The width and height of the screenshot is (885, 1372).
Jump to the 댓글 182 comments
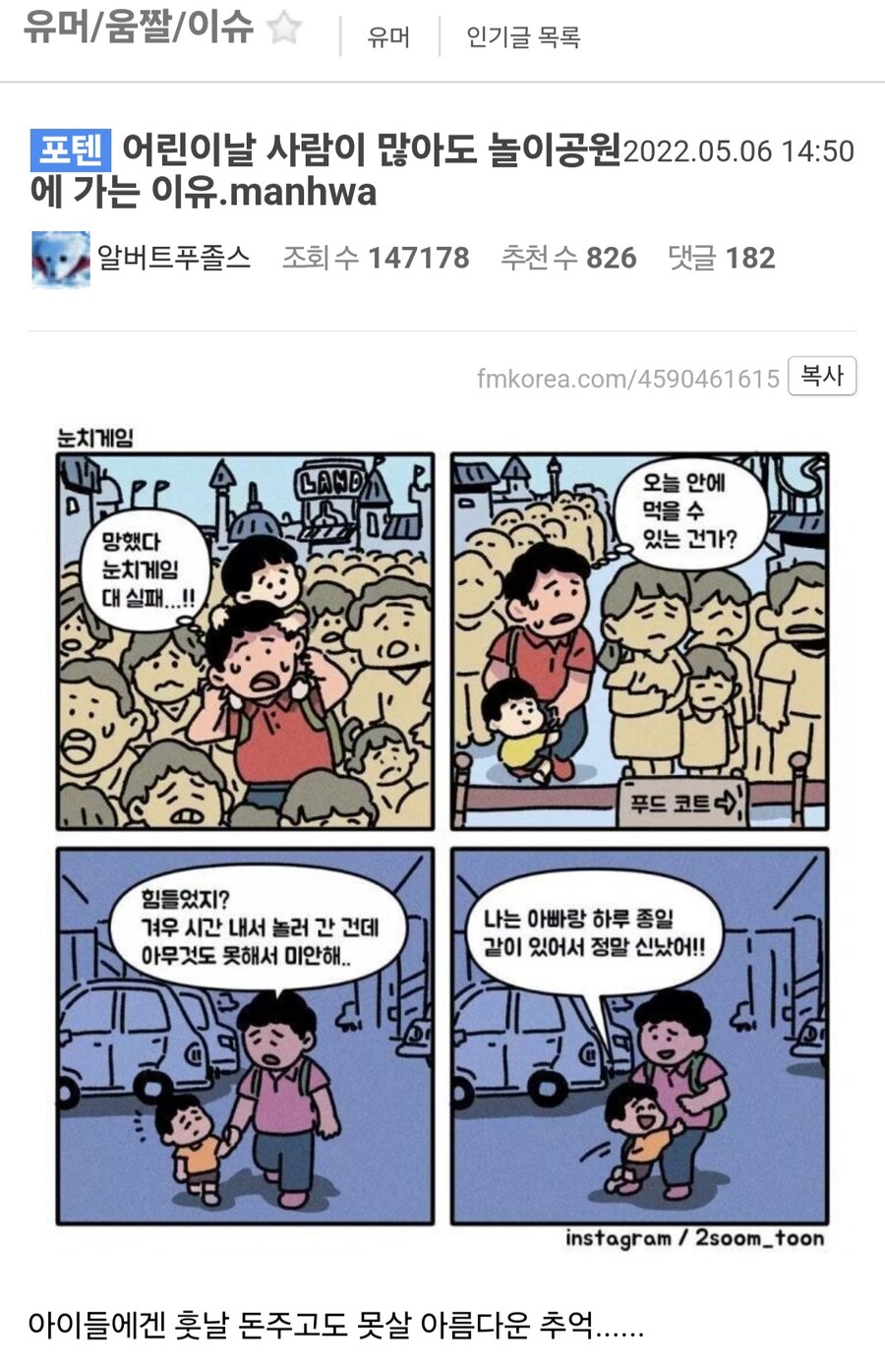pos(721,258)
